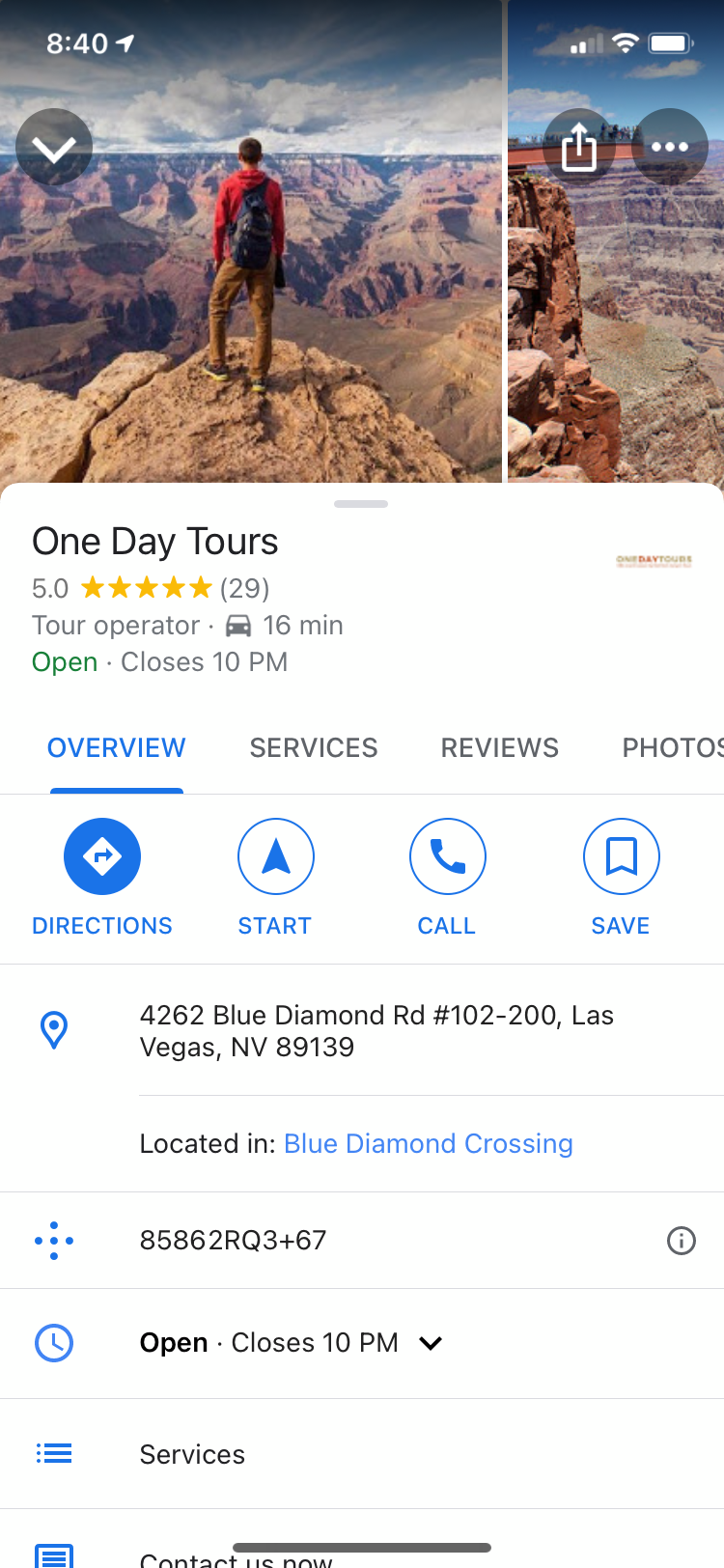The image size is (724, 1568).
Task: View plus code info icon
Action: point(682,1240)
